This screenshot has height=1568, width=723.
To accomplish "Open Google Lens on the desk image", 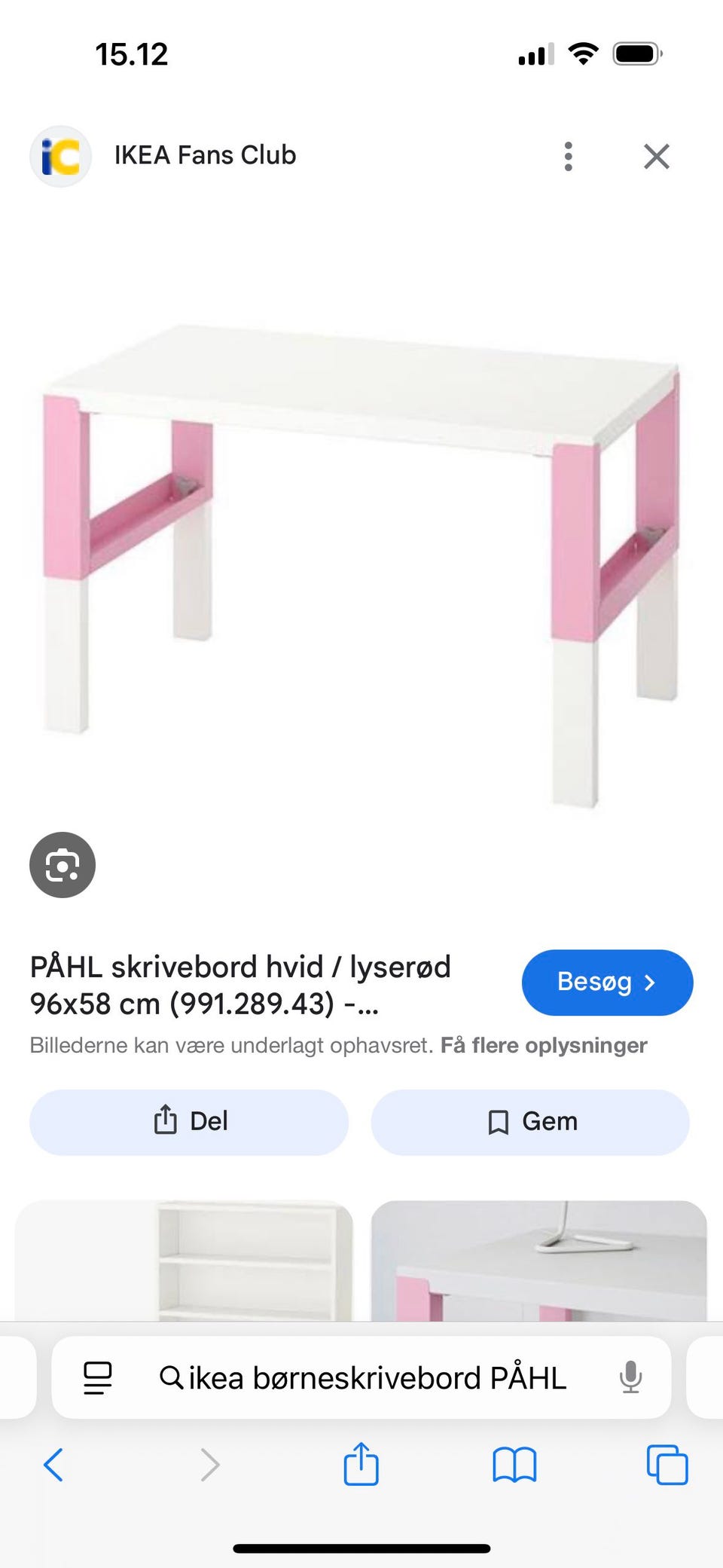I will click(x=63, y=864).
